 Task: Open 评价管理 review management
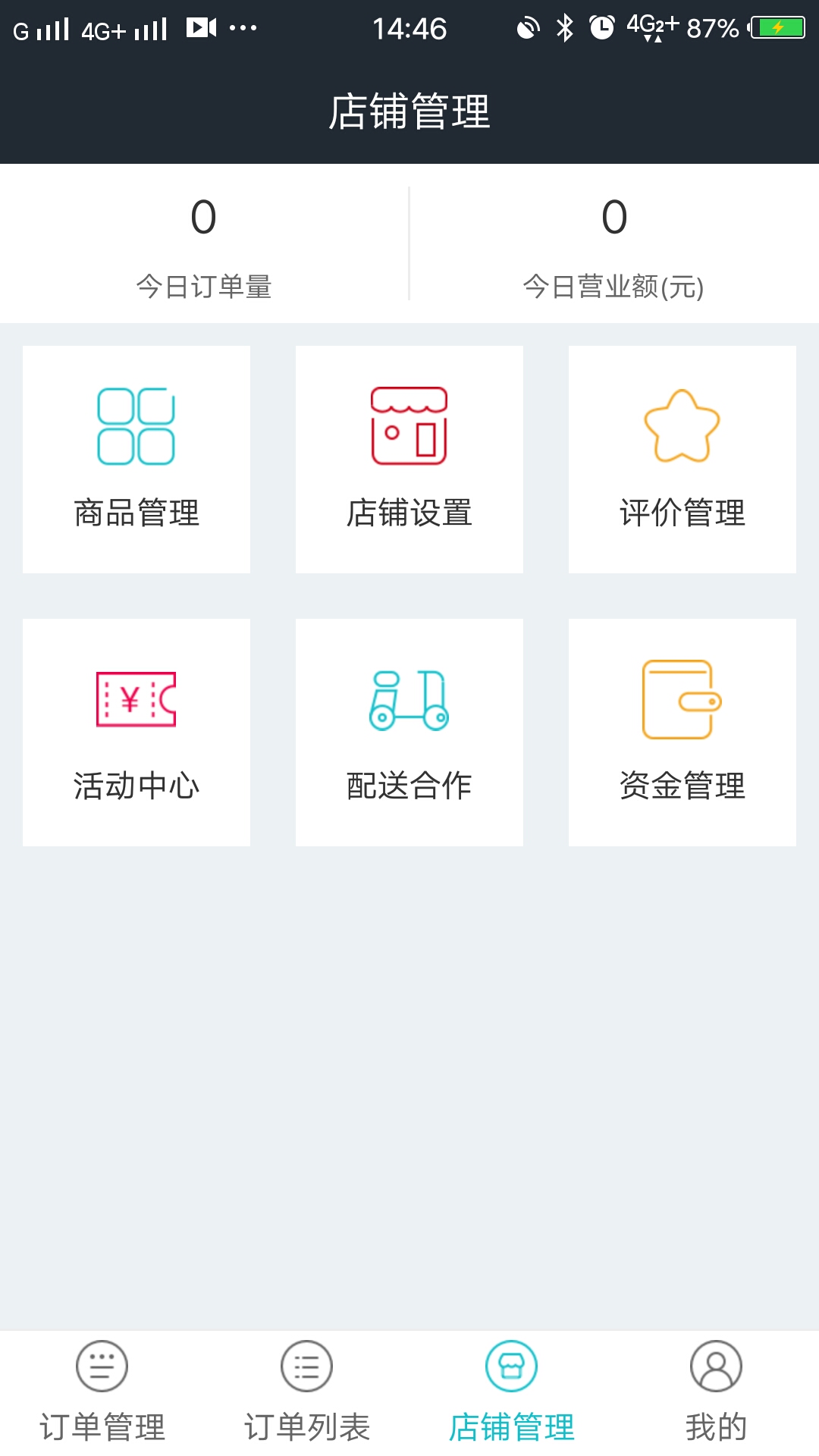click(682, 460)
